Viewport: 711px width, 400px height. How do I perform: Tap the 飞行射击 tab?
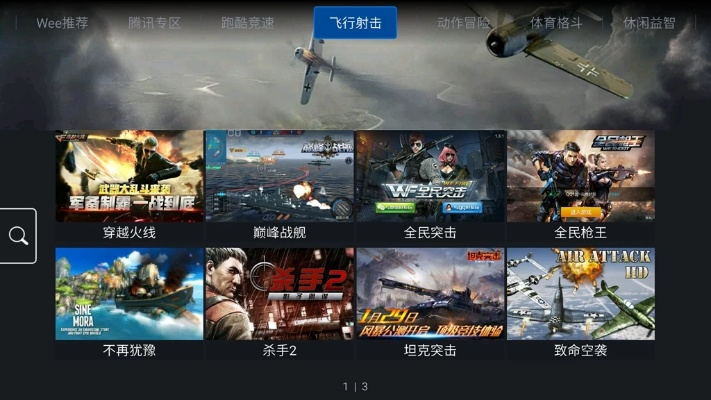coord(355,22)
